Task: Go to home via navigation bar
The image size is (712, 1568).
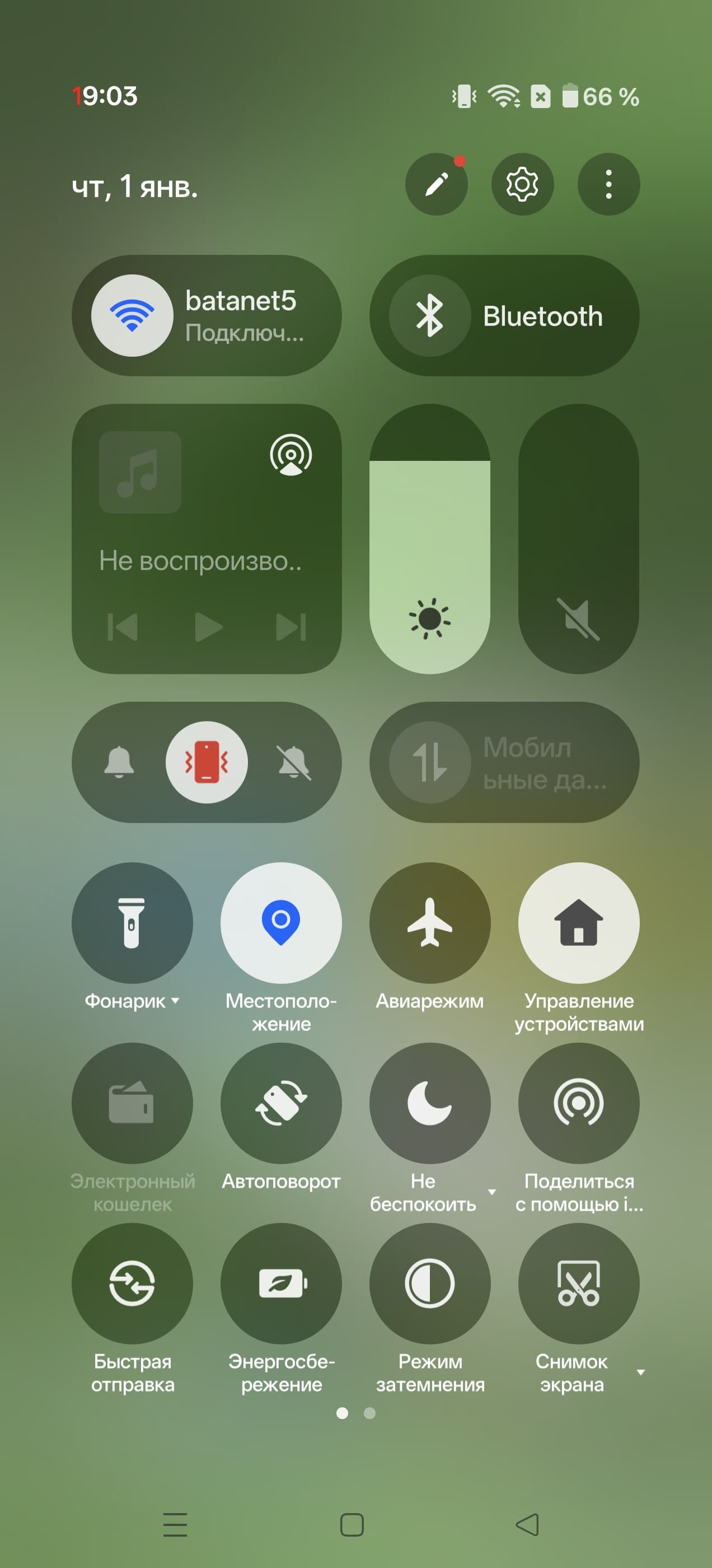Action: click(352, 1525)
